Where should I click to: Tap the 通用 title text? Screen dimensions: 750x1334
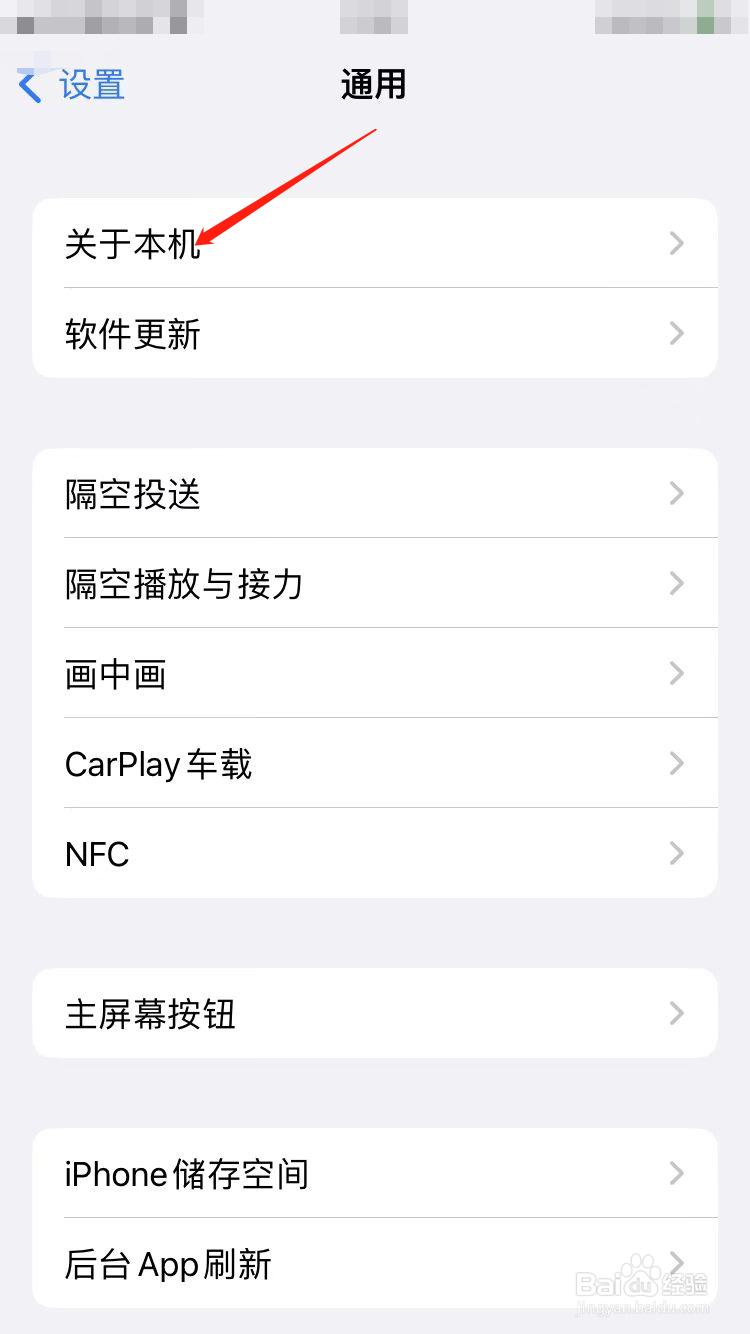pyautogui.click(x=373, y=85)
